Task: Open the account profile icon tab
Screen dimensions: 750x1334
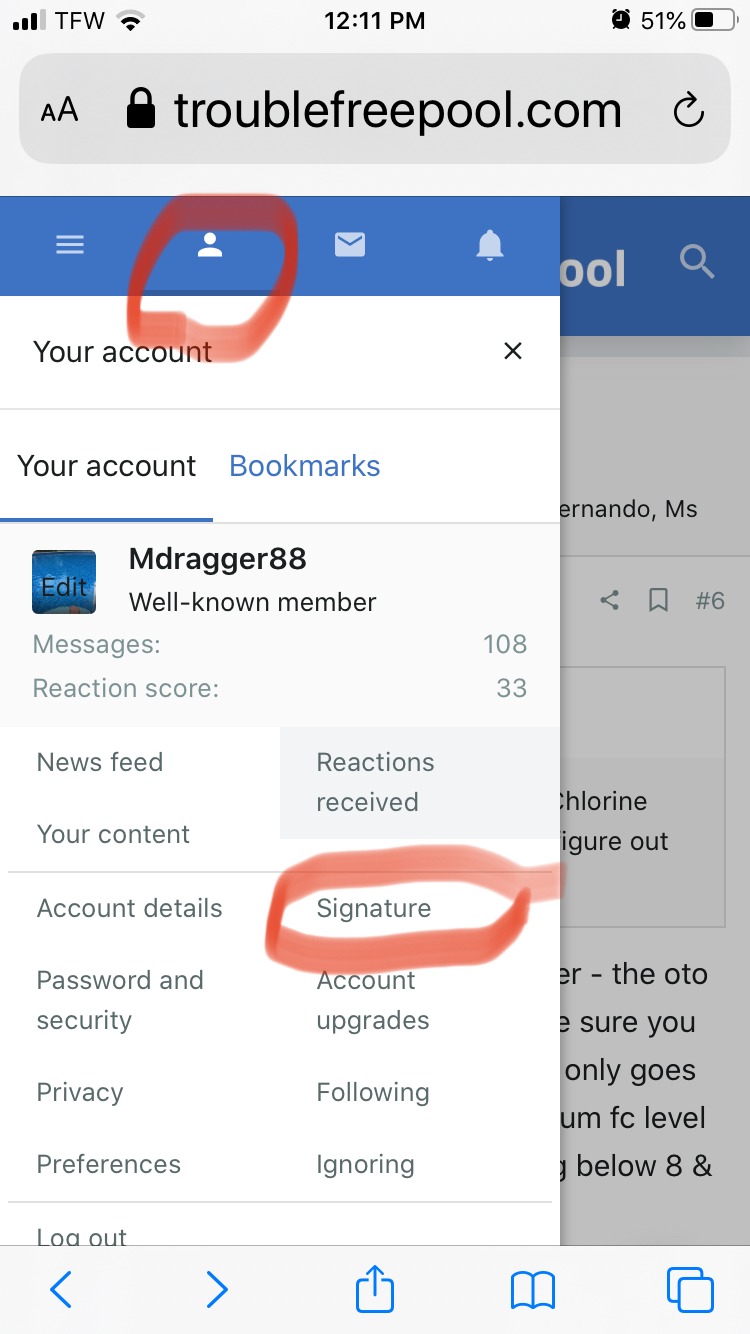Action: coord(209,245)
